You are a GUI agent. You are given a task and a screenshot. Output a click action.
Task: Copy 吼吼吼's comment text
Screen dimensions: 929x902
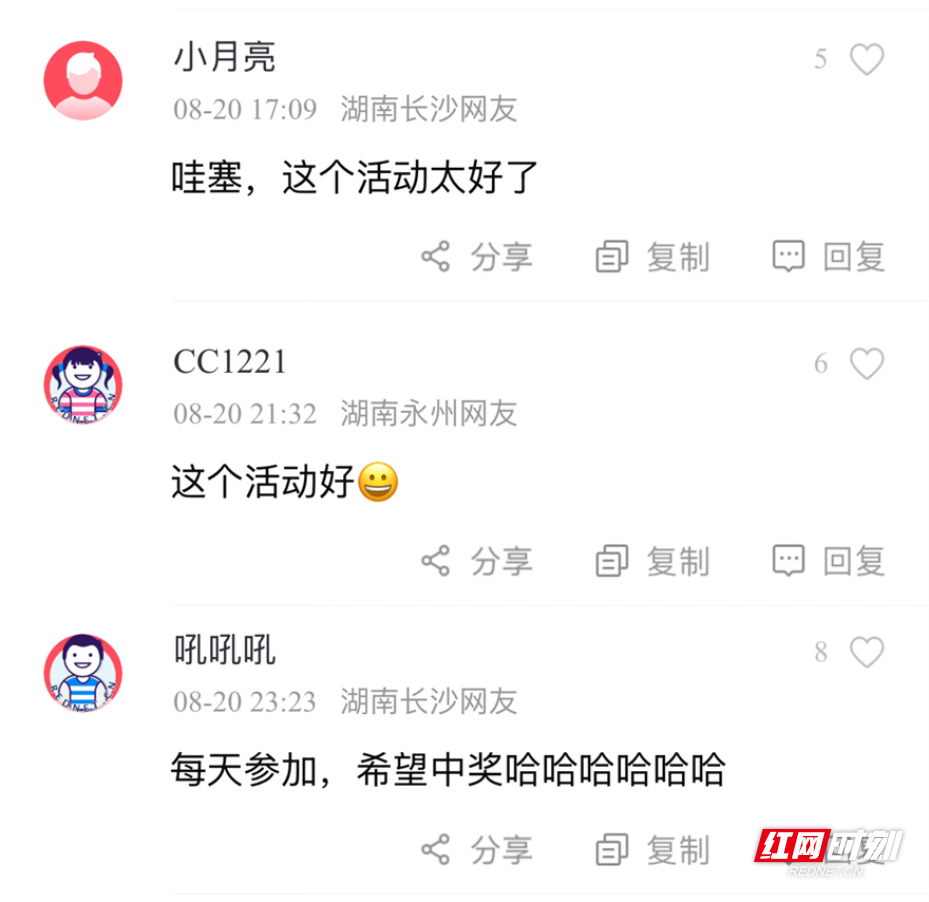[x=652, y=851]
